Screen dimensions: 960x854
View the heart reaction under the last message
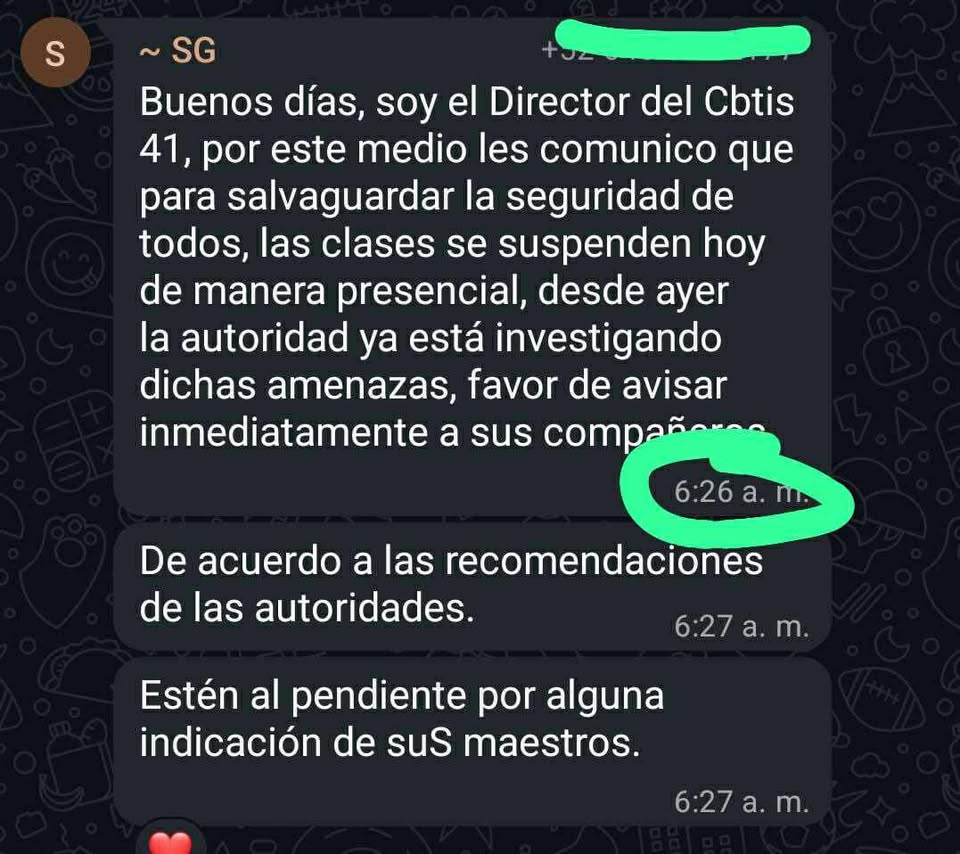tap(168, 842)
